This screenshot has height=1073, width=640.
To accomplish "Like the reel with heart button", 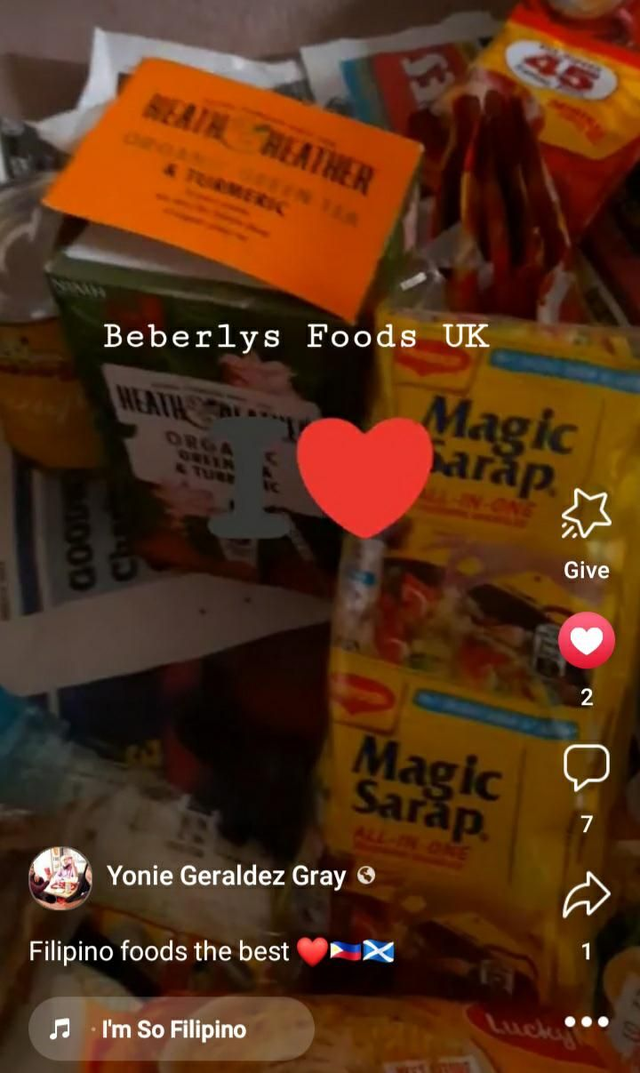I will pos(586,641).
